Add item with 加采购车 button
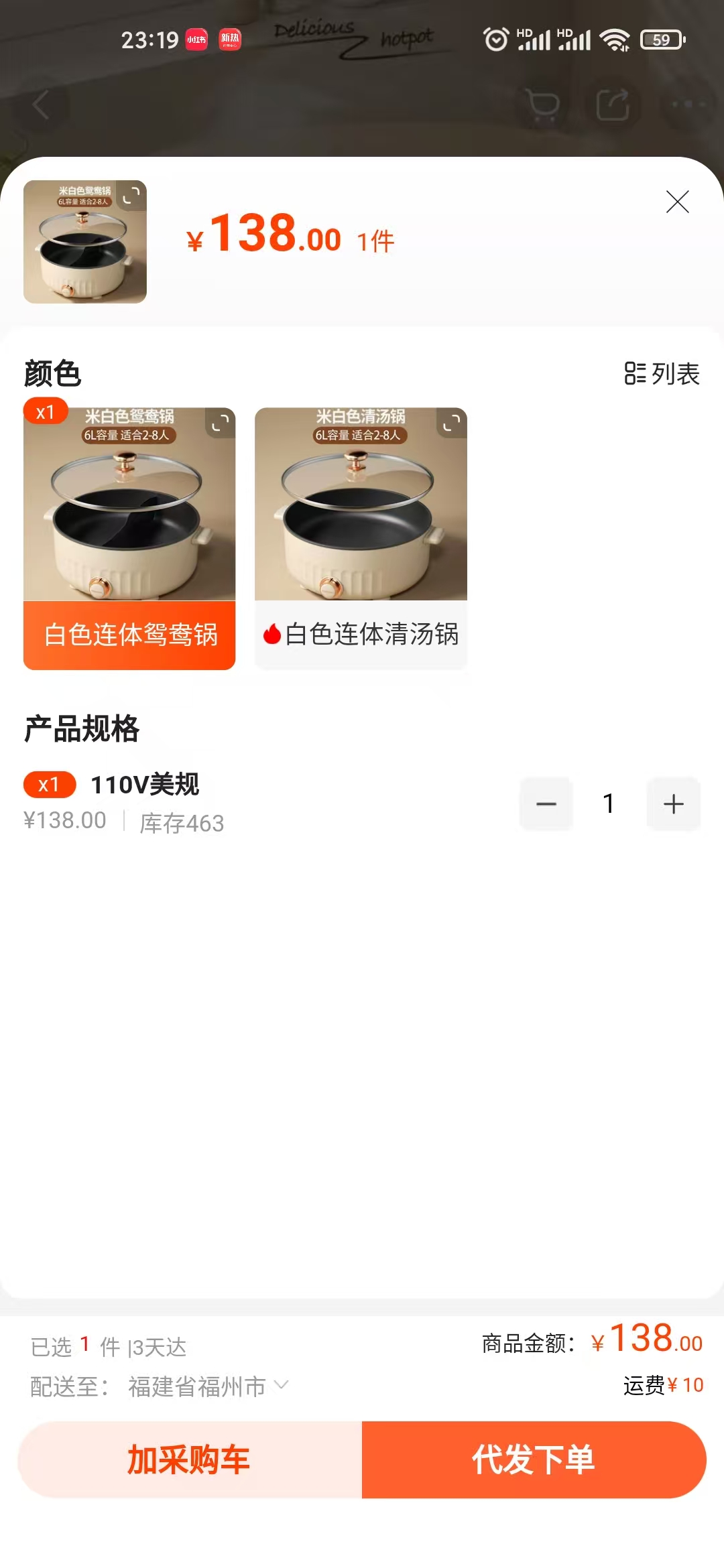 [190, 1459]
